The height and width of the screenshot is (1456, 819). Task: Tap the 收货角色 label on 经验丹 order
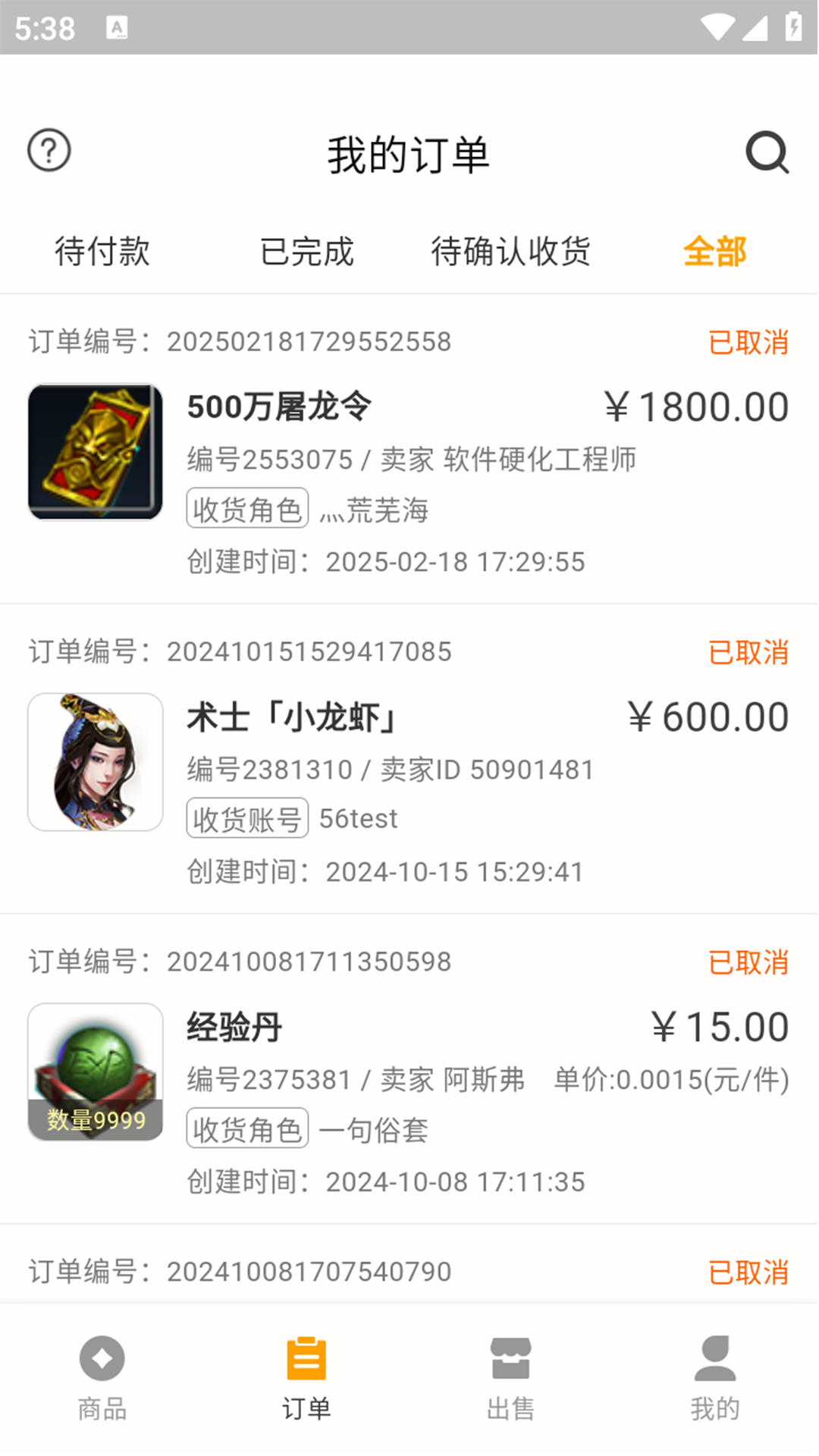[246, 1129]
